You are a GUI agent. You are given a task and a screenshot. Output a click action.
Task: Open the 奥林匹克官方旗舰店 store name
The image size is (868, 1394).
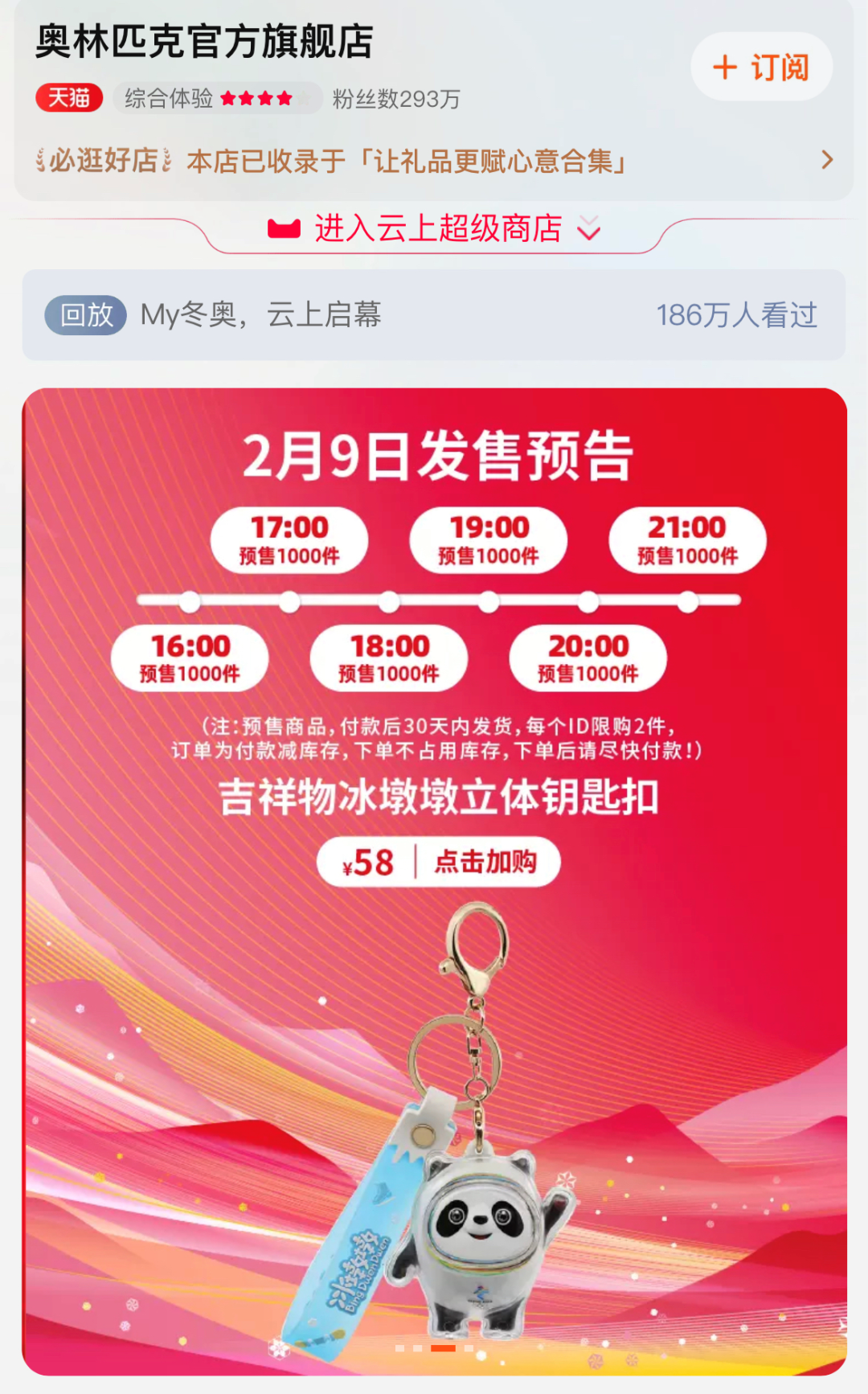click(205, 42)
